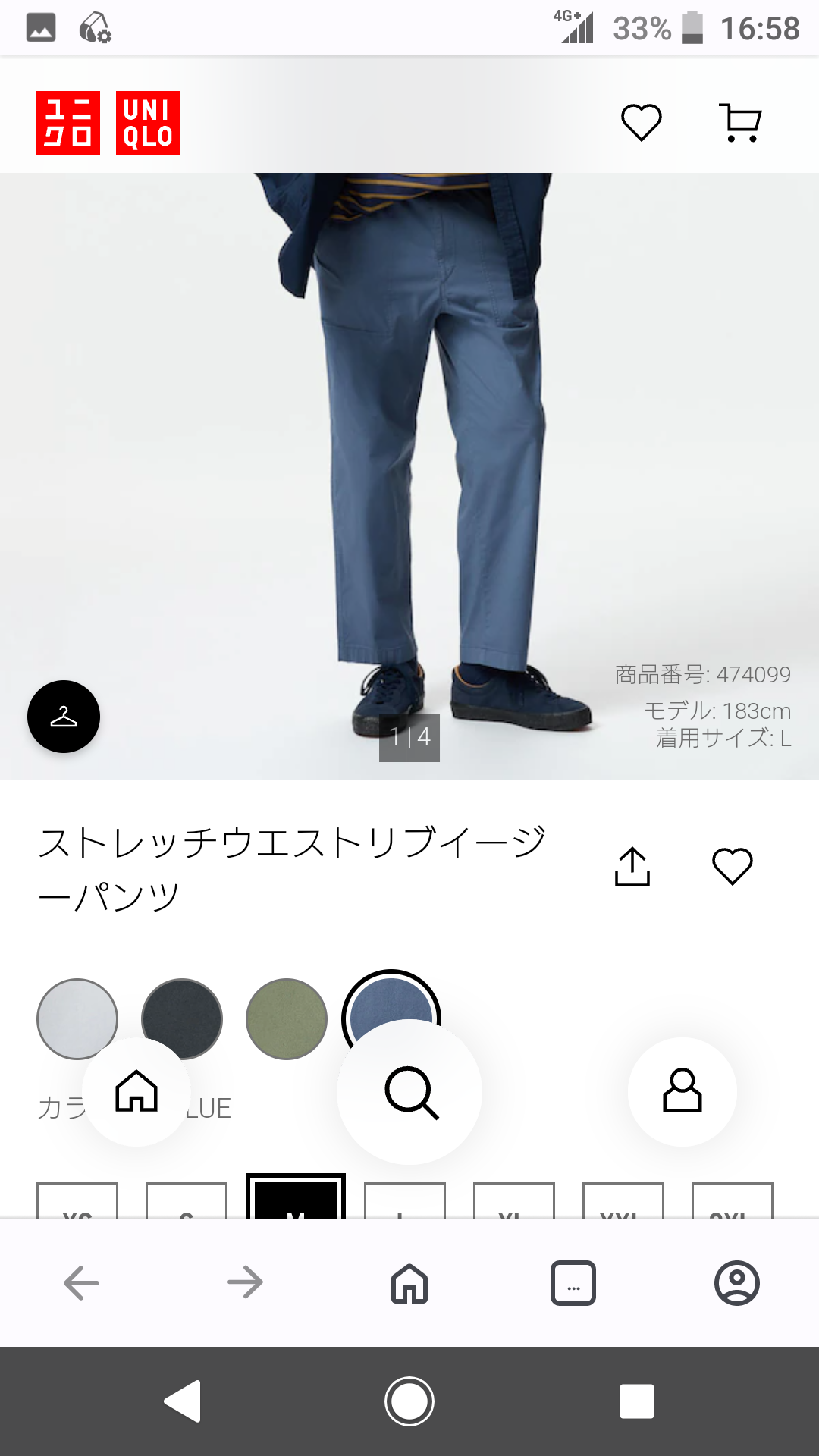Tap the Android recent apps button
819x1456 pixels.
[636, 1401]
